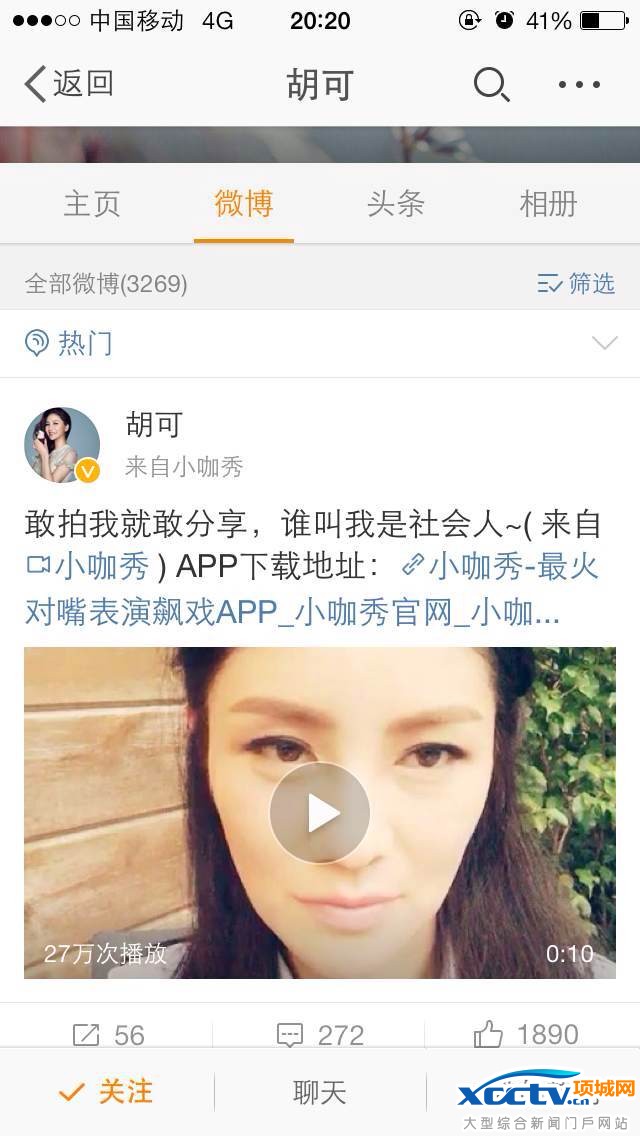
Task: Go back via 返回
Action: (68, 84)
